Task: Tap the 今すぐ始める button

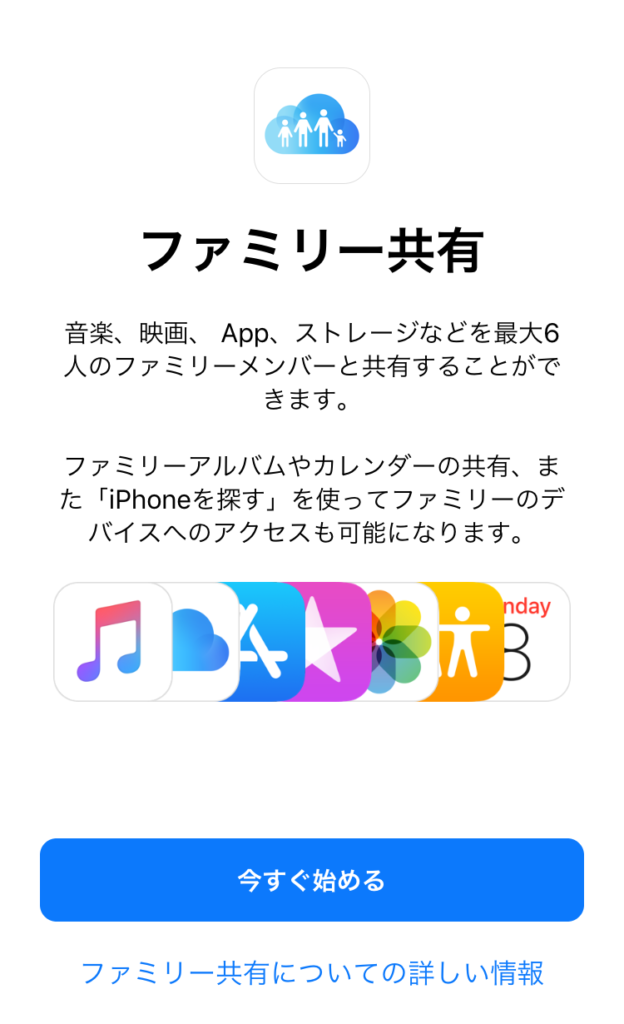Action: tap(311, 880)
